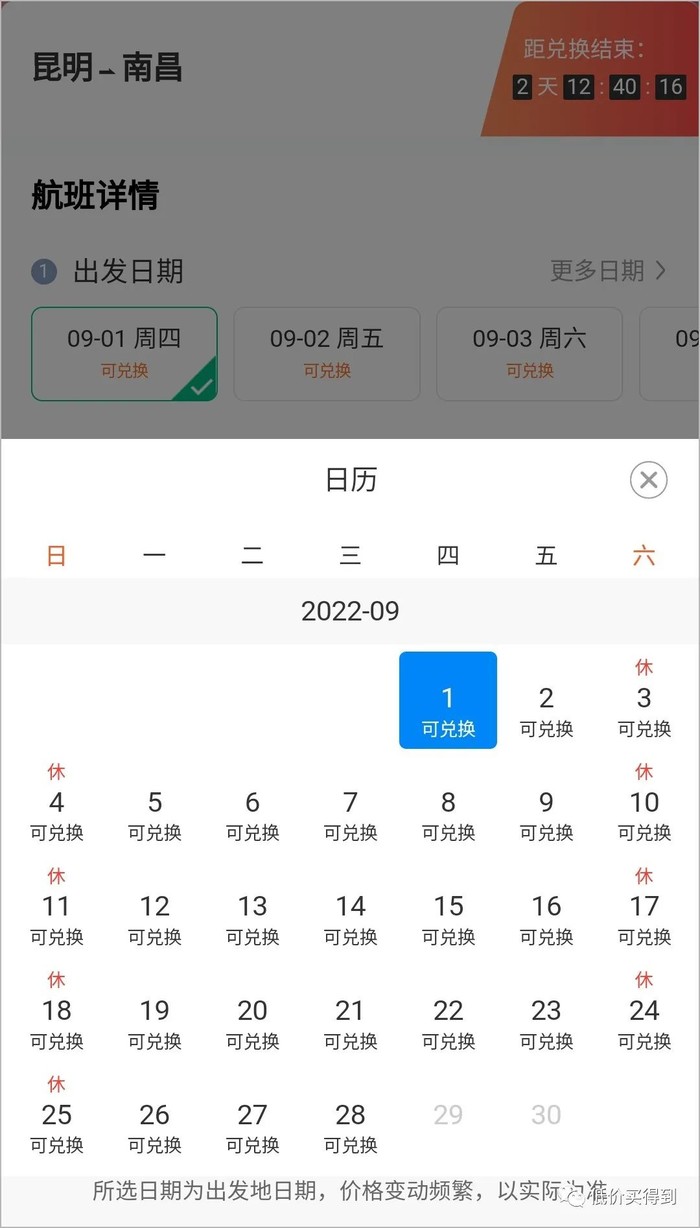Choose September 26 as departure date

coord(154,1126)
